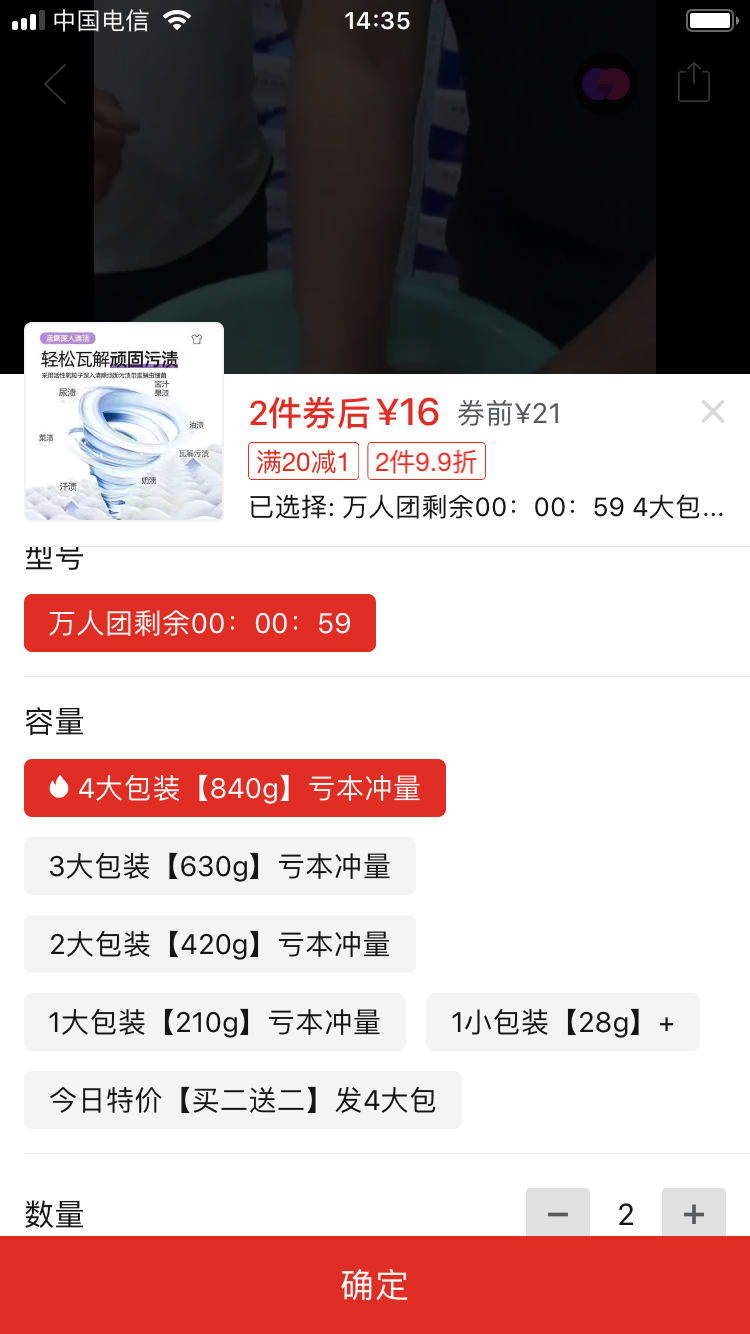Close the product options sheet
This screenshot has height=1334, width=750.
pos(712,411)
